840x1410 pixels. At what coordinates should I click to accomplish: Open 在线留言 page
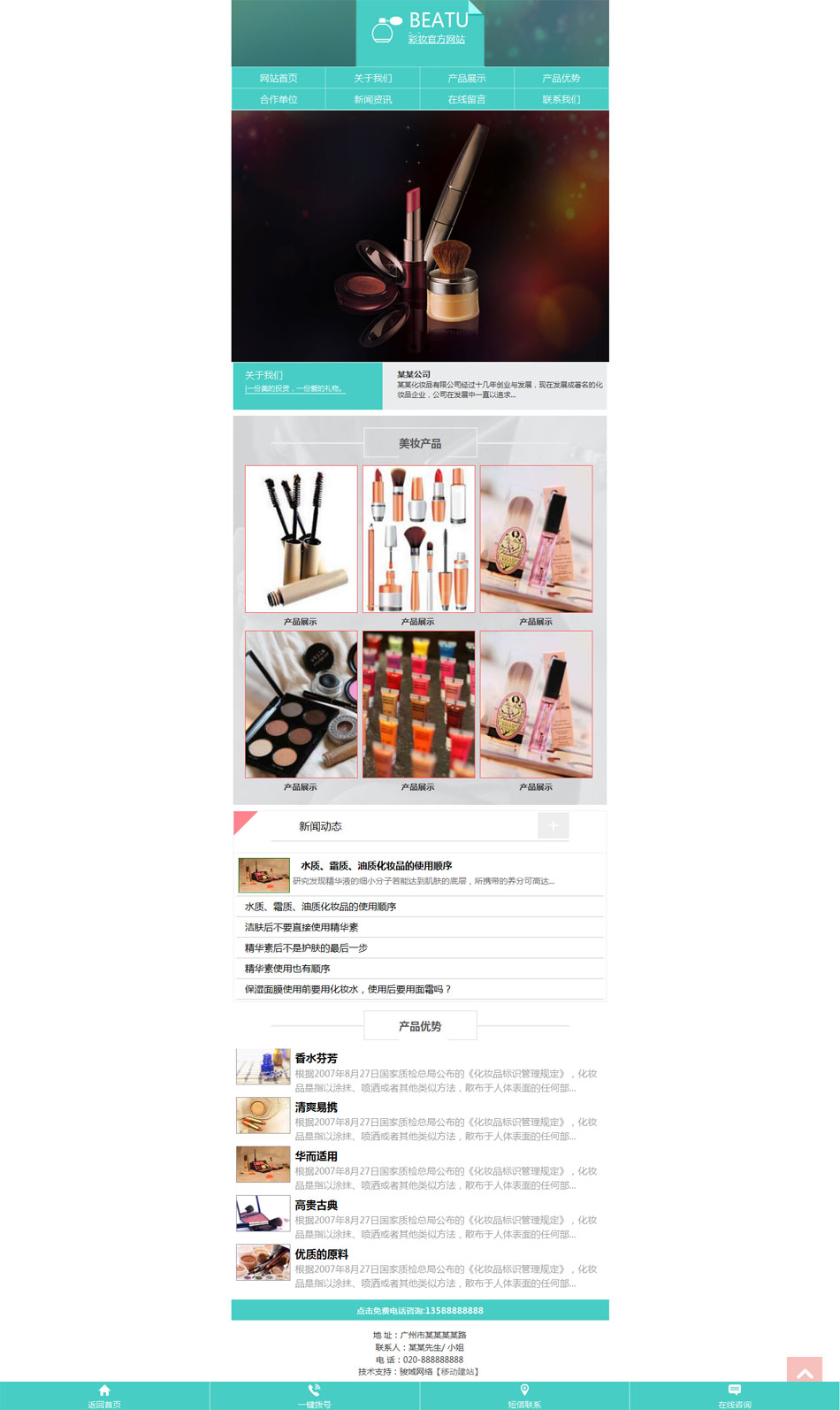tap(466, 99)
